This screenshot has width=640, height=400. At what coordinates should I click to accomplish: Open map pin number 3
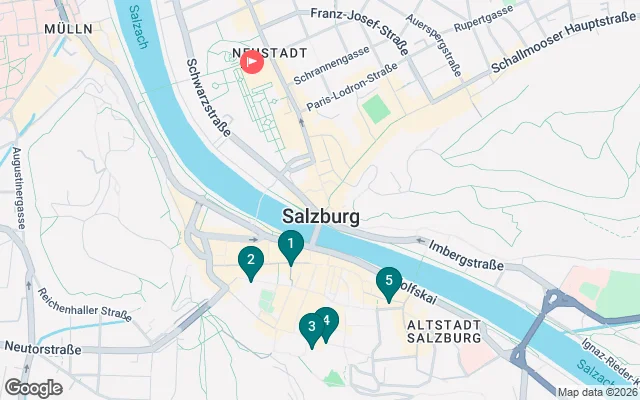pyautogui.click(x=310, y=326)
